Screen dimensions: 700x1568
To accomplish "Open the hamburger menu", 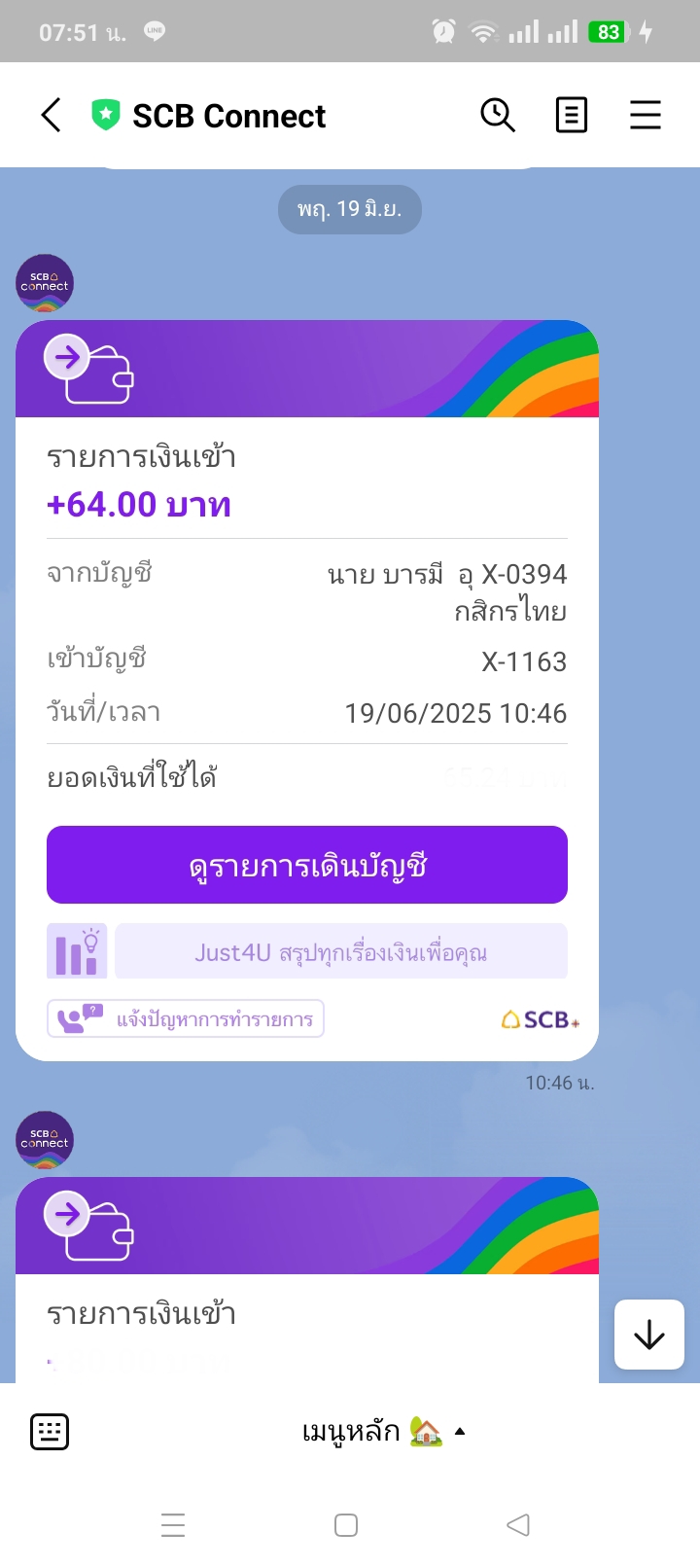I will coord(646,115).
